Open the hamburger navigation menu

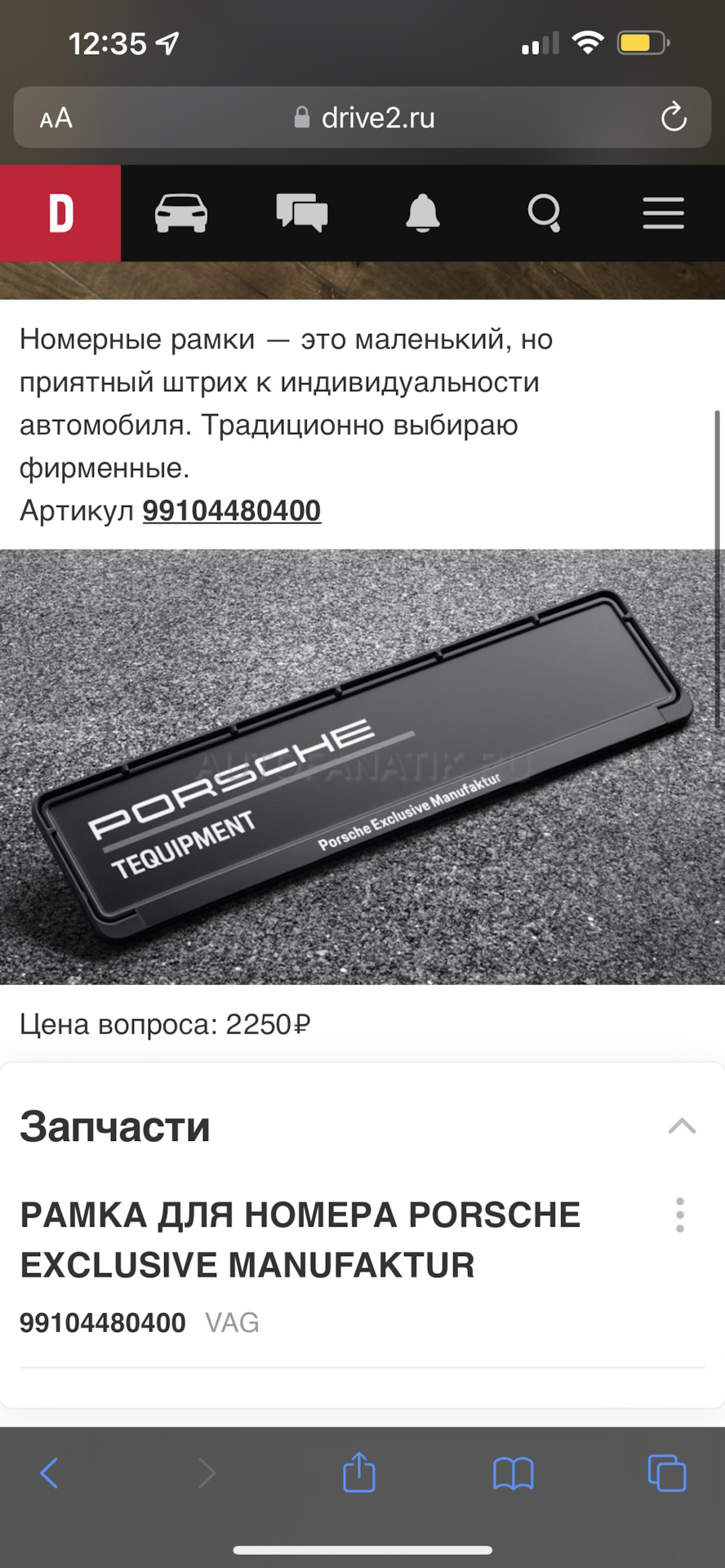pos(663,213)
